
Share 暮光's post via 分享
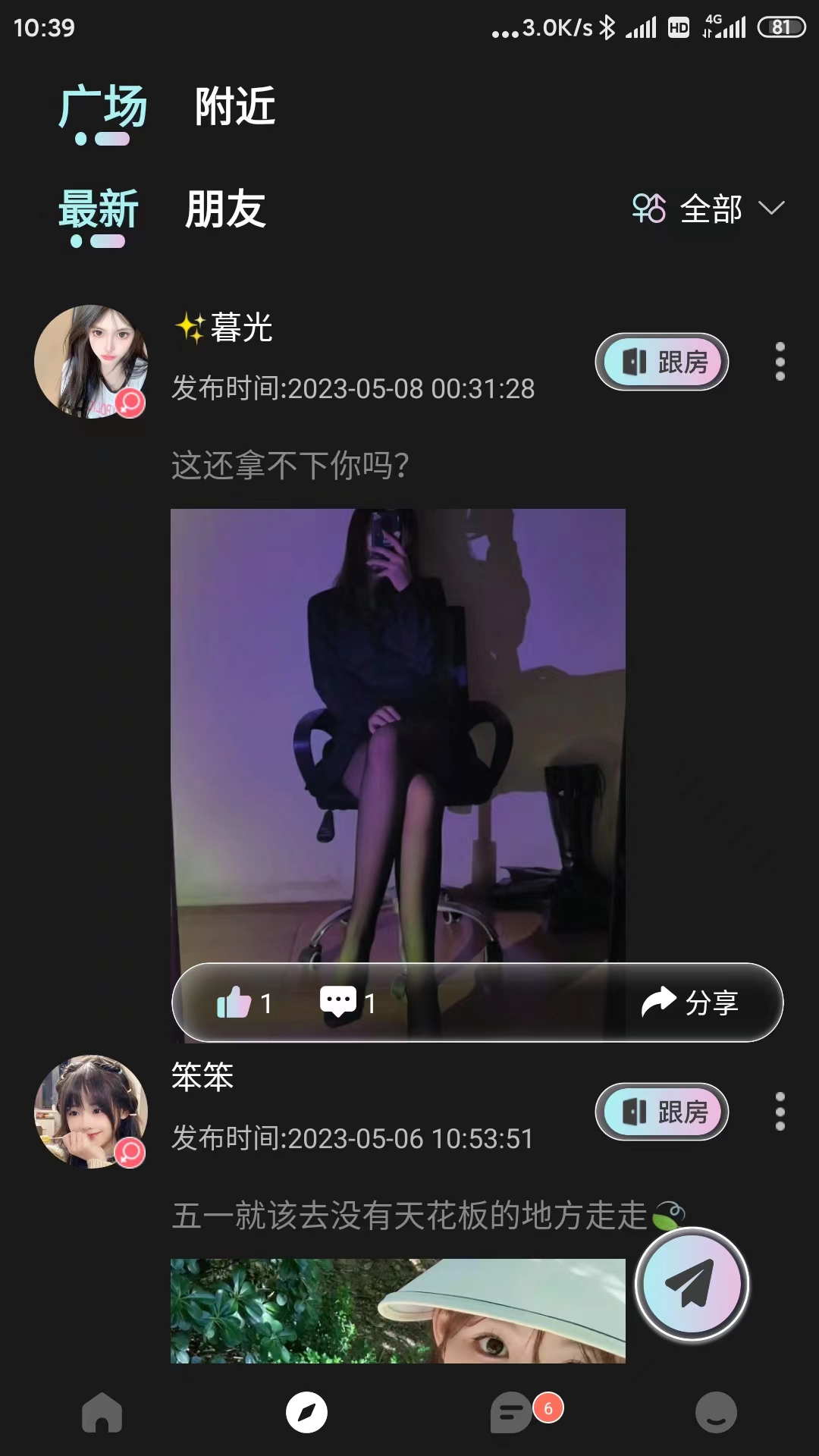690,1003
